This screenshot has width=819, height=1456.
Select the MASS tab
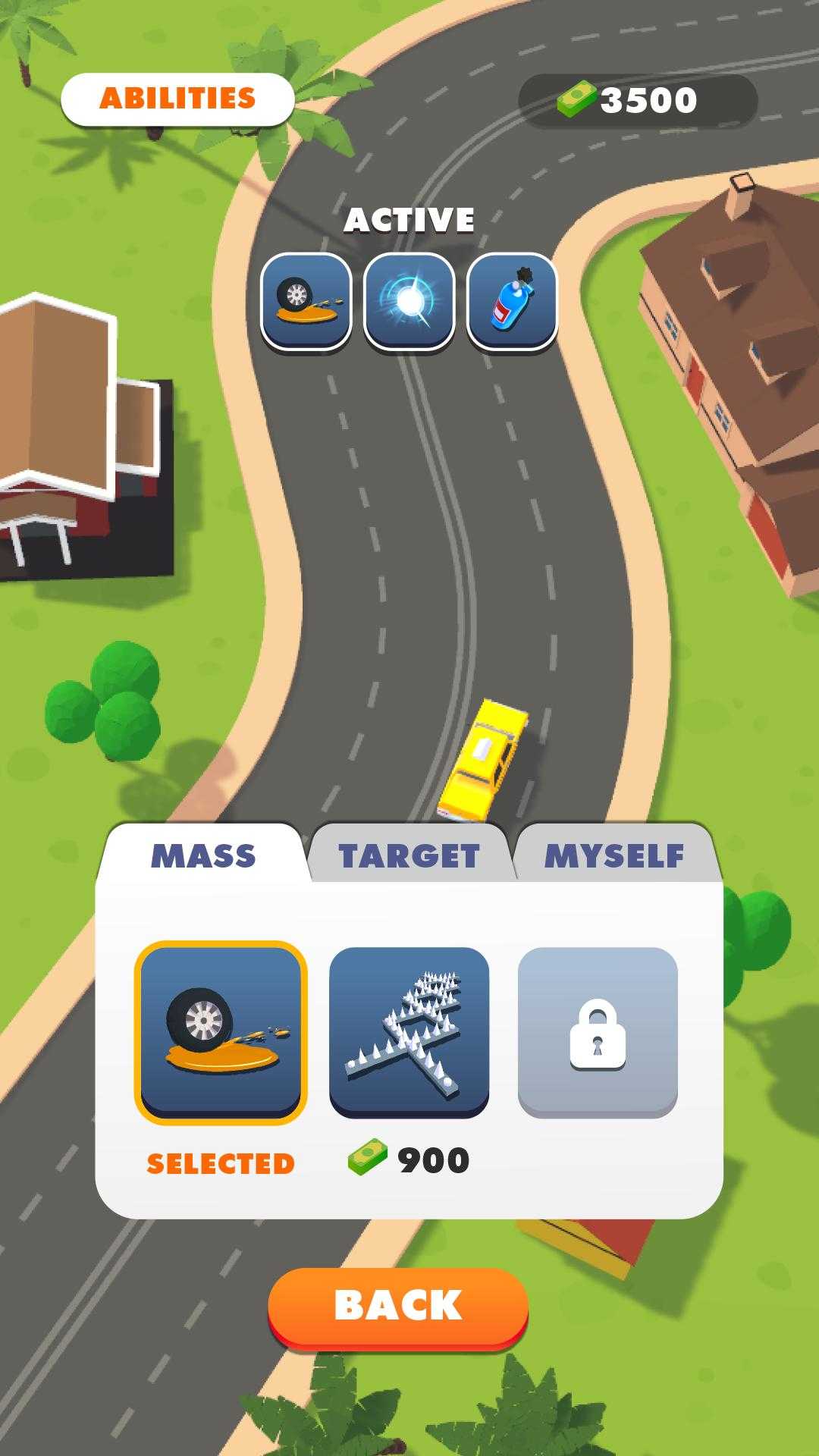point(203,855)
